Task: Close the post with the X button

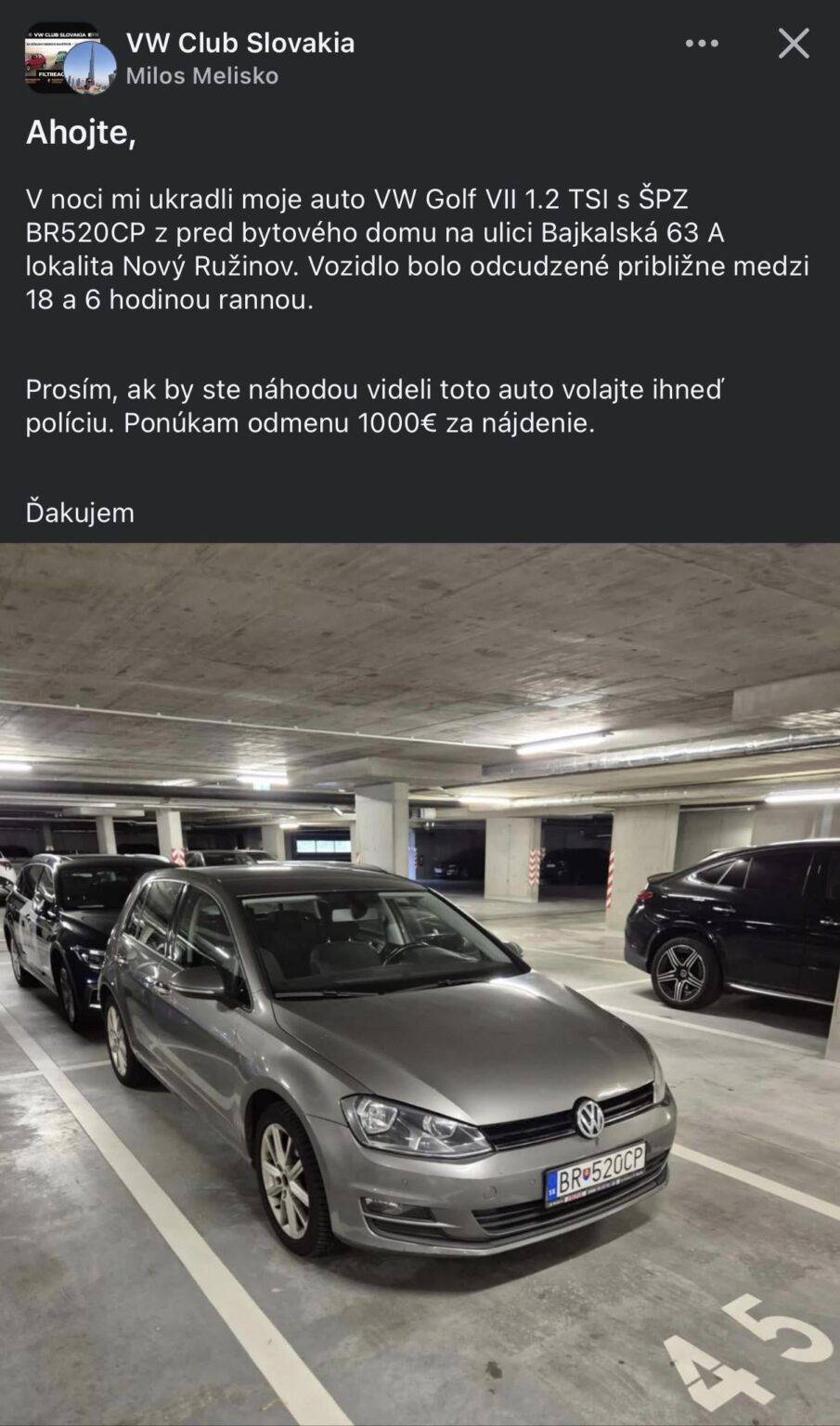Action: pyautogui.click(x=794, y=42)
